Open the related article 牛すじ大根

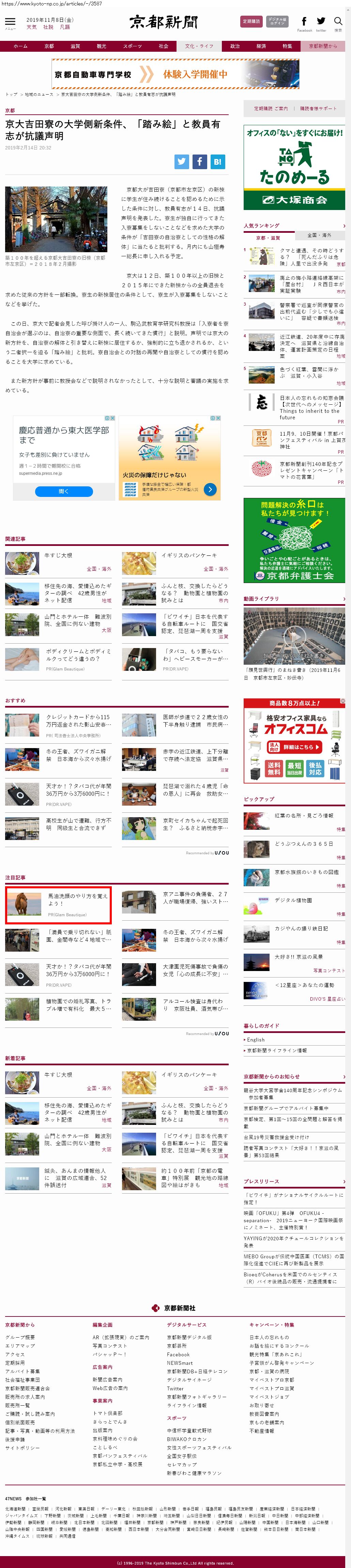[58, 555]
